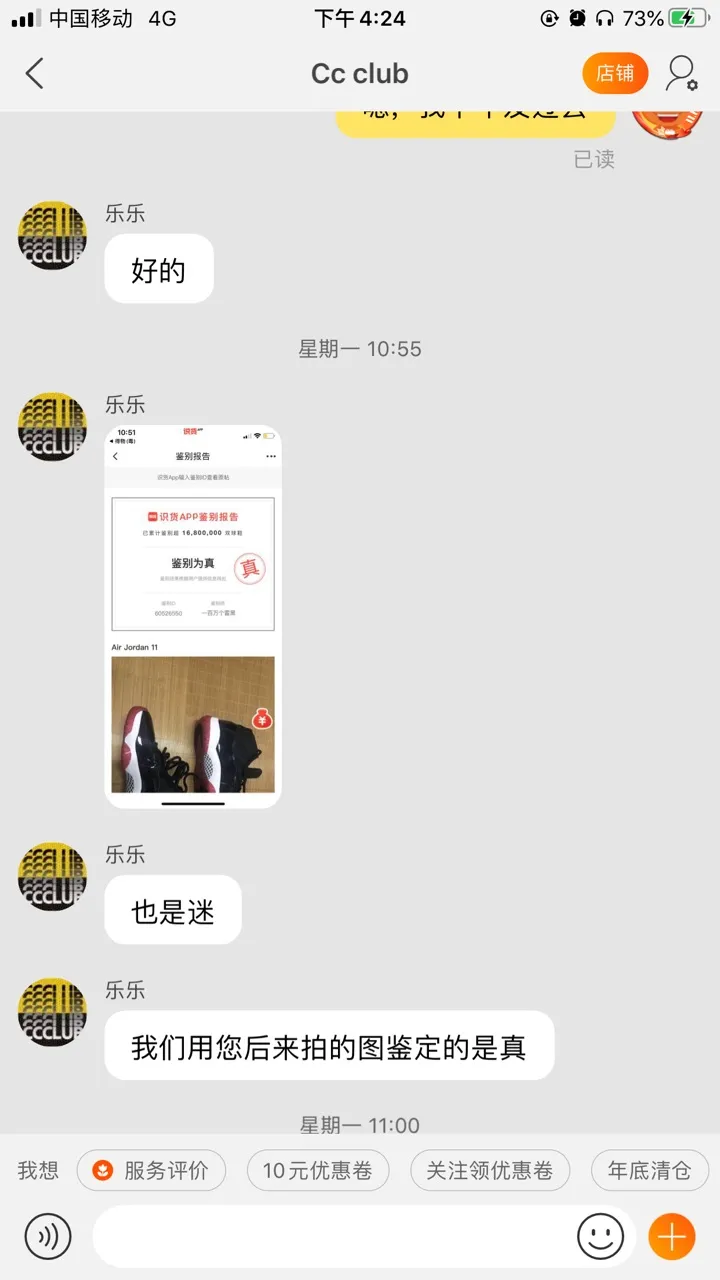Open the identification report image from 乐乐
The height and width of the screenshot is (1280, 720).
click(193, 616)
